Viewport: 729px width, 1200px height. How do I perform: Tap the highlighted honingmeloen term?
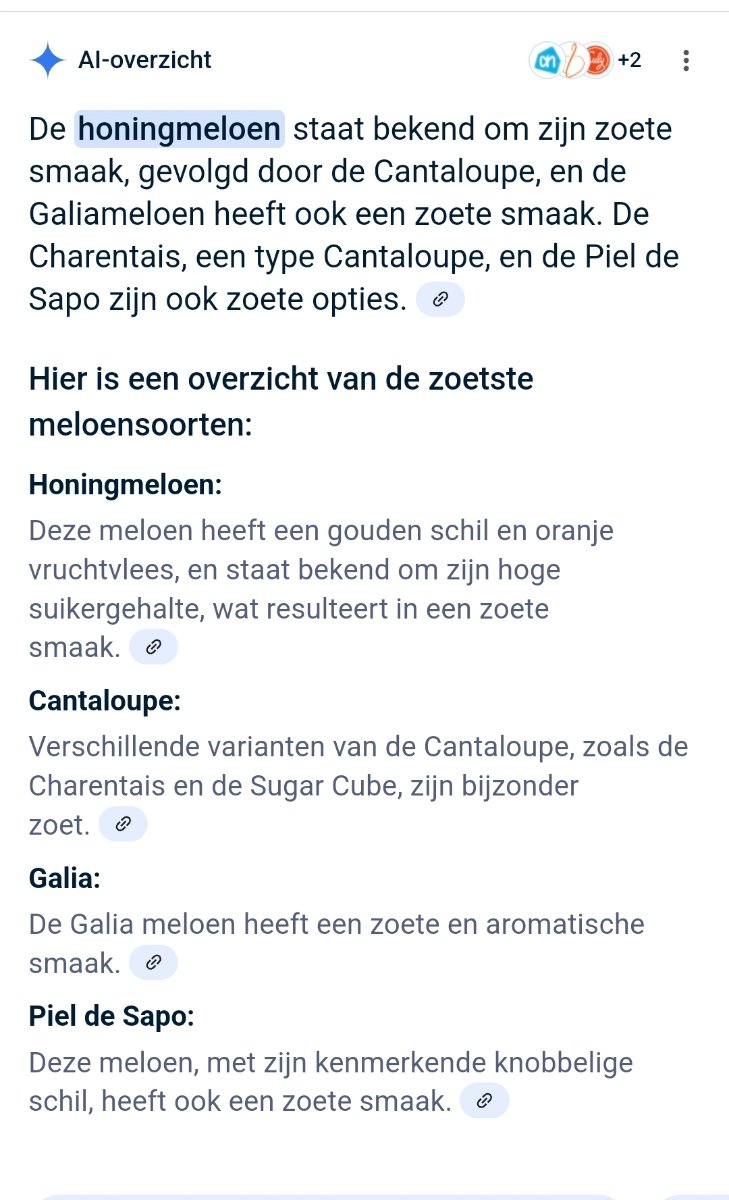(180, 129)
